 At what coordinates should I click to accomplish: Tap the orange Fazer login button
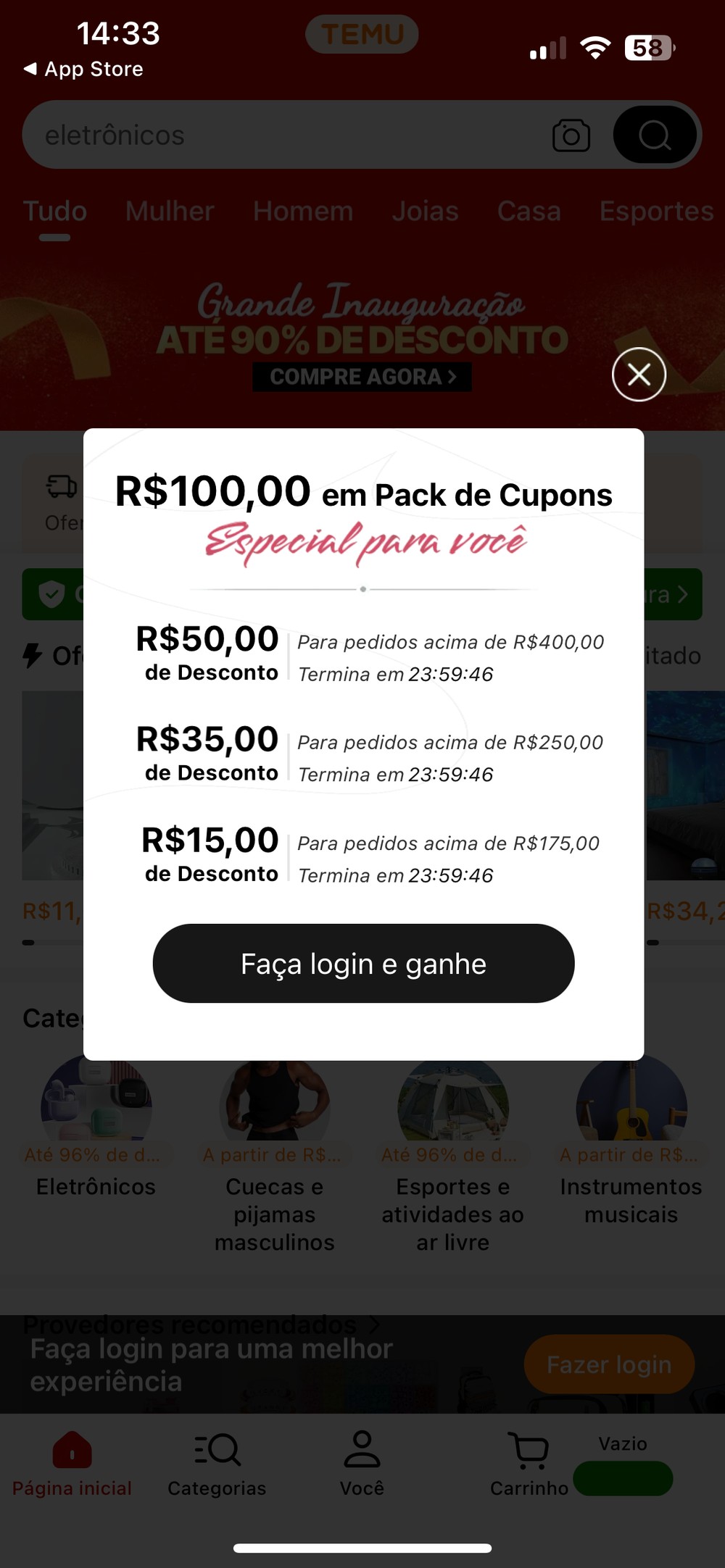click(609, 1364)
